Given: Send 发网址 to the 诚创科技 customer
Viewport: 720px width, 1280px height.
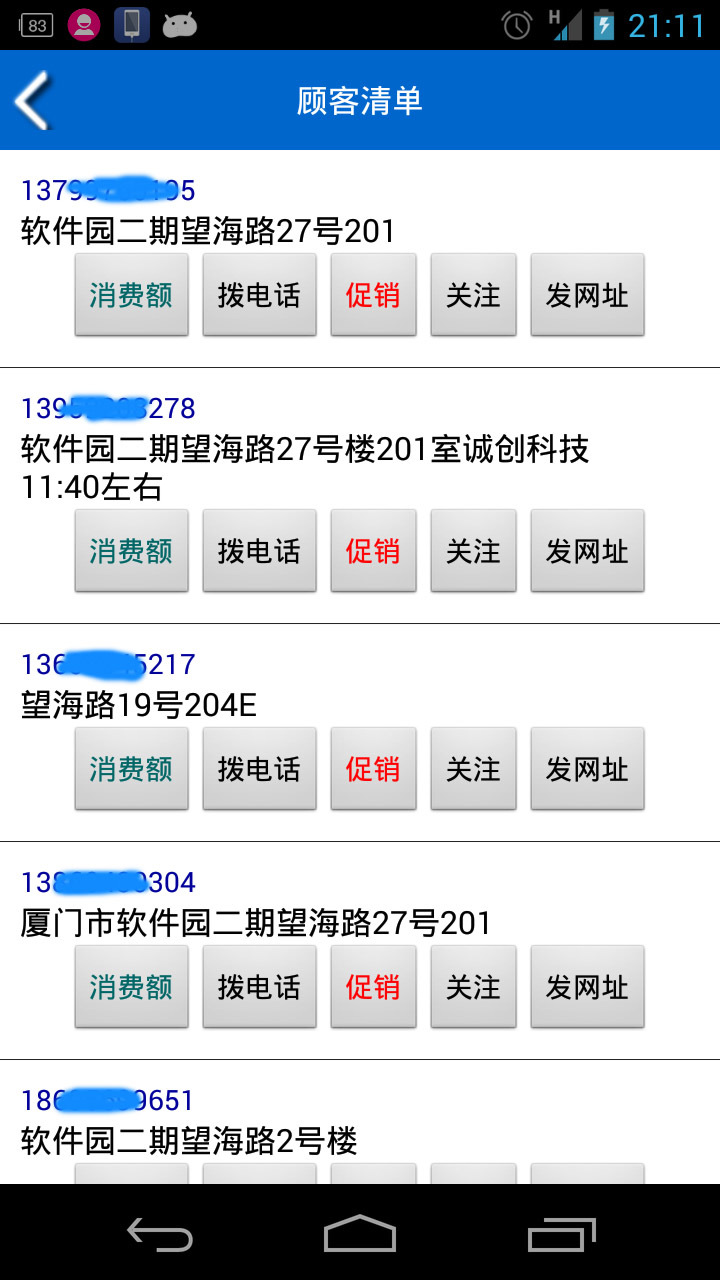Looking at the screenshot, I should coord(587,550).
